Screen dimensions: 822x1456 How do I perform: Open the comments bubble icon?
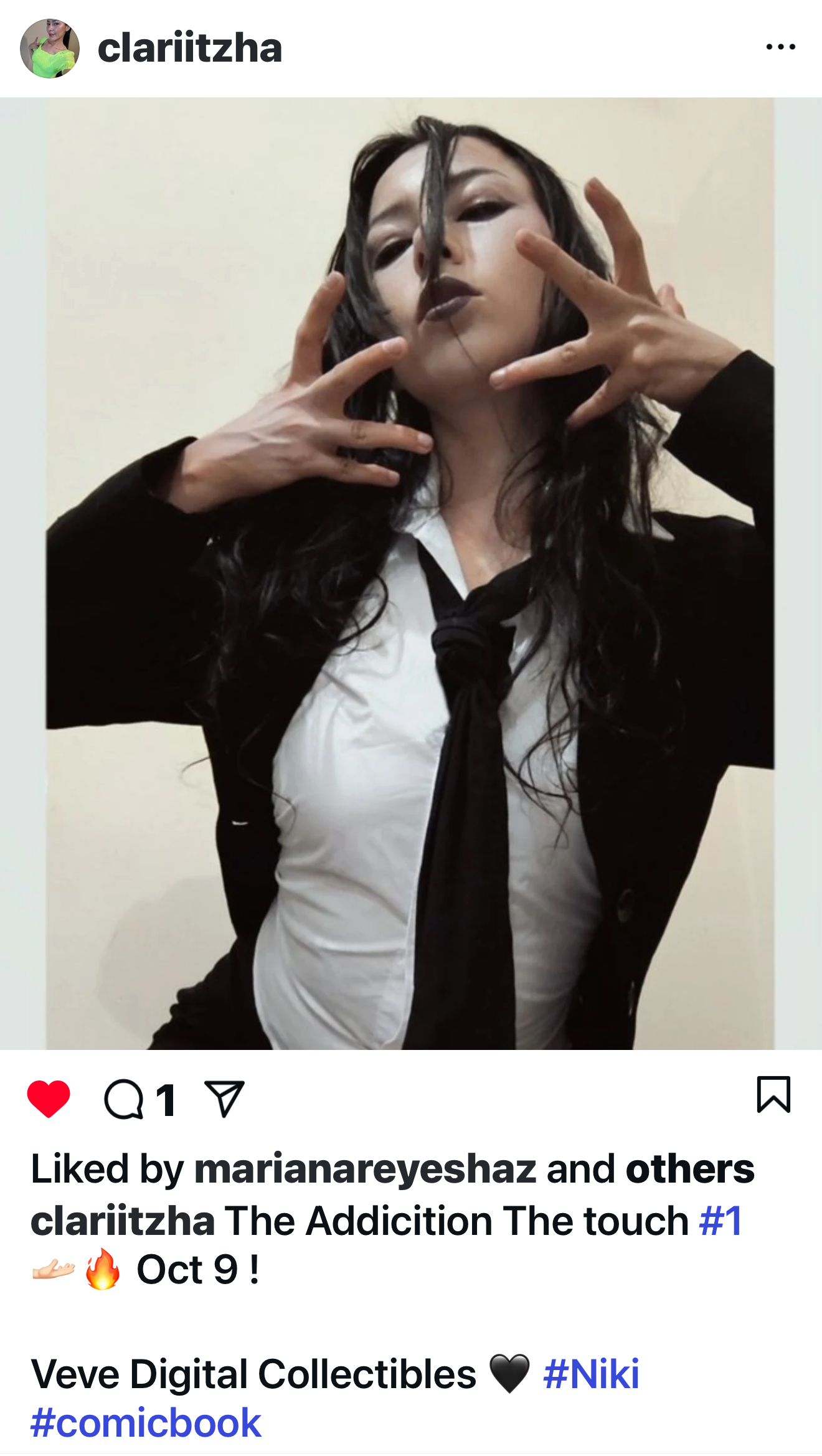click(x=124, y=1100)
